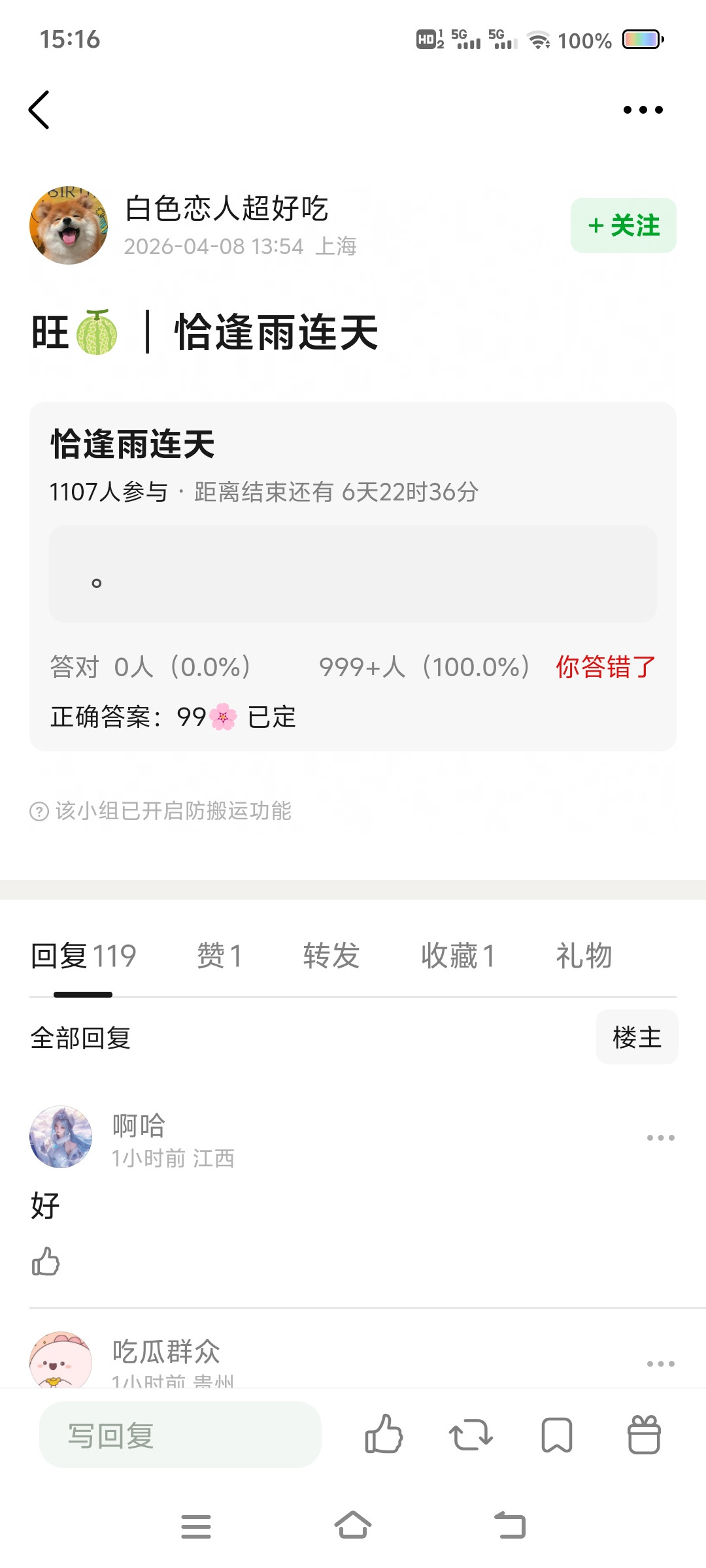Follow 白色恋人超好吃 with the 关注 button
Image resolution: width=706 pixels, height=1568 pixels.
tap(623, 225)
